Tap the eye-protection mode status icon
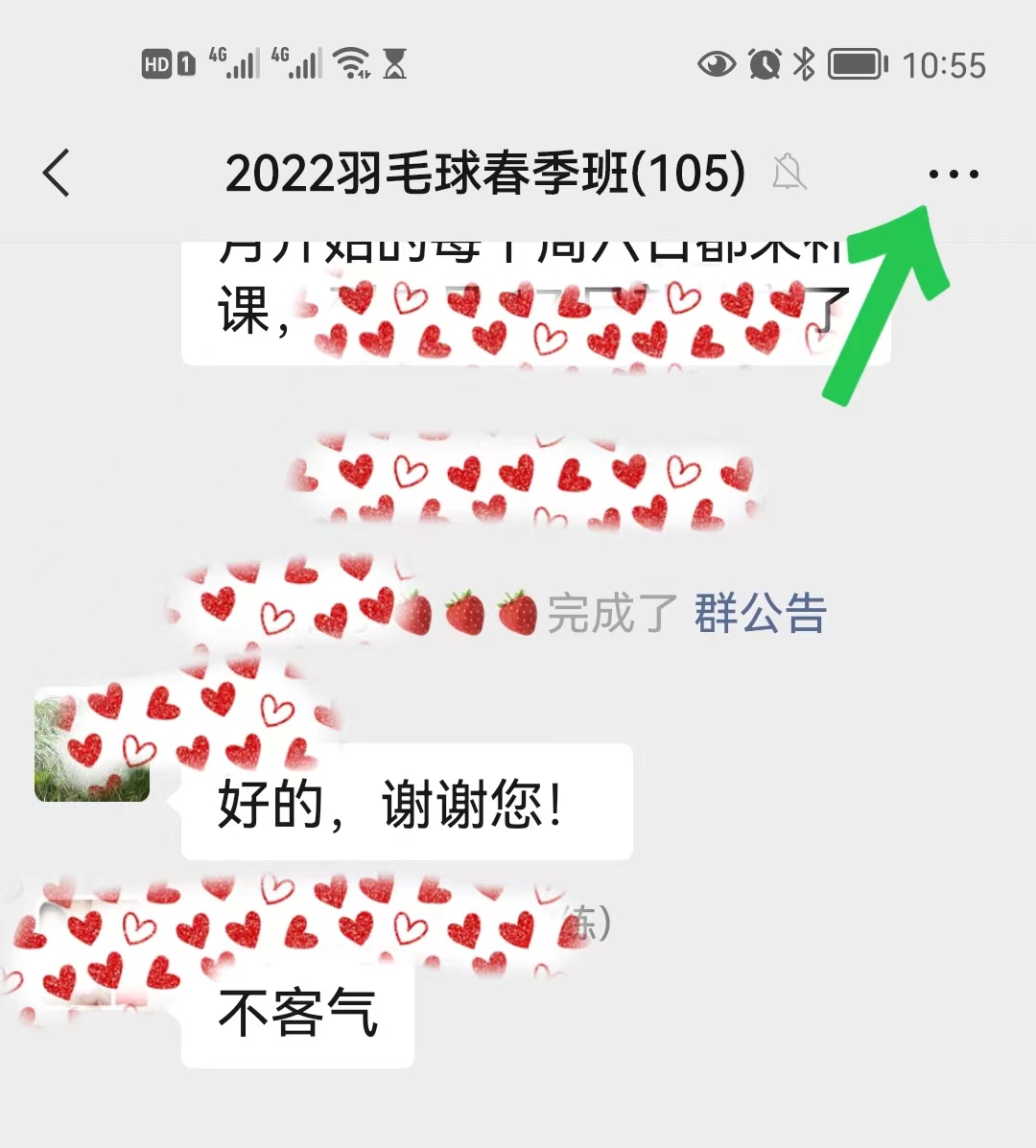1036x1148 pixels. (x=715, y=63)
